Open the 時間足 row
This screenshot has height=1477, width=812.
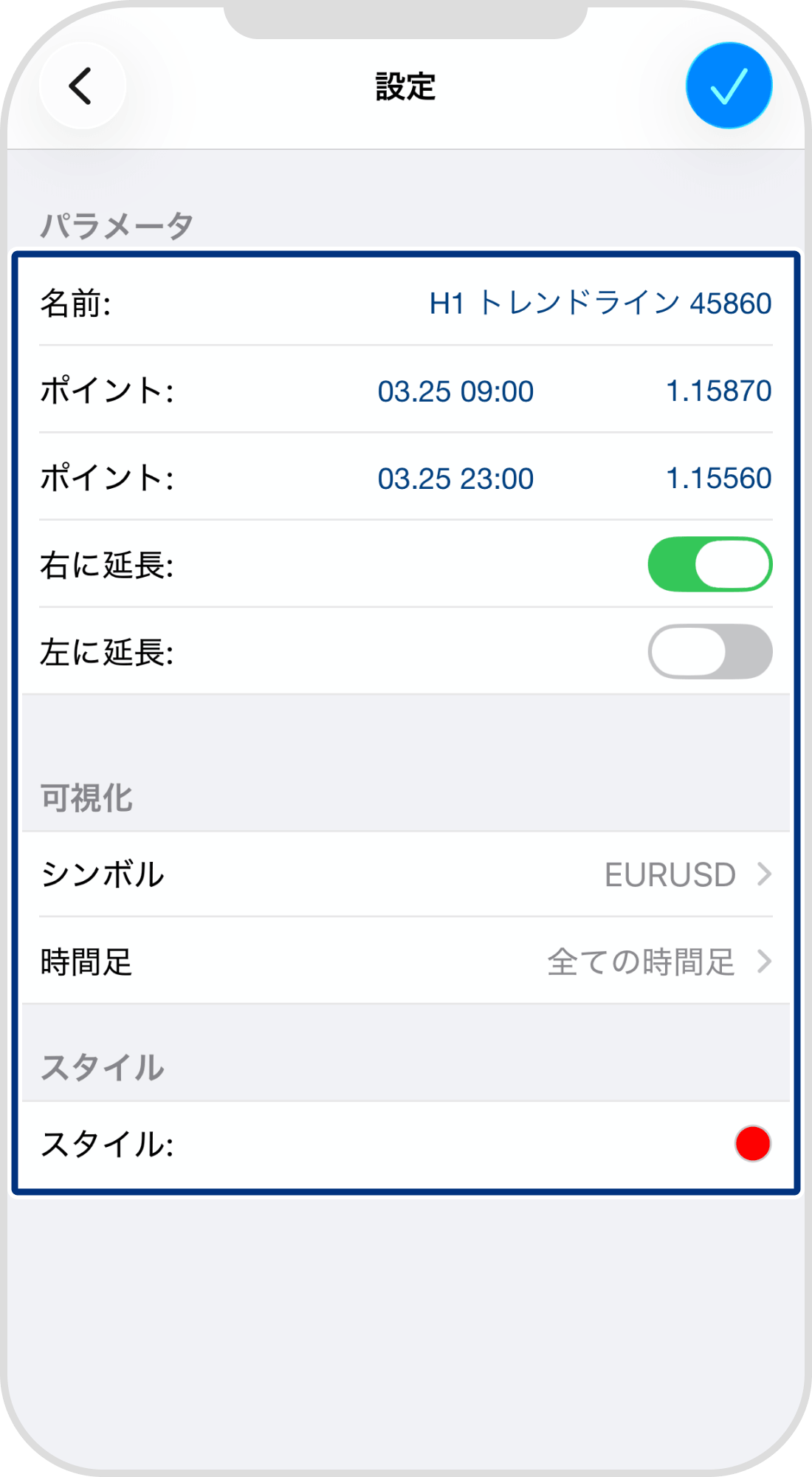pos(406,962)
